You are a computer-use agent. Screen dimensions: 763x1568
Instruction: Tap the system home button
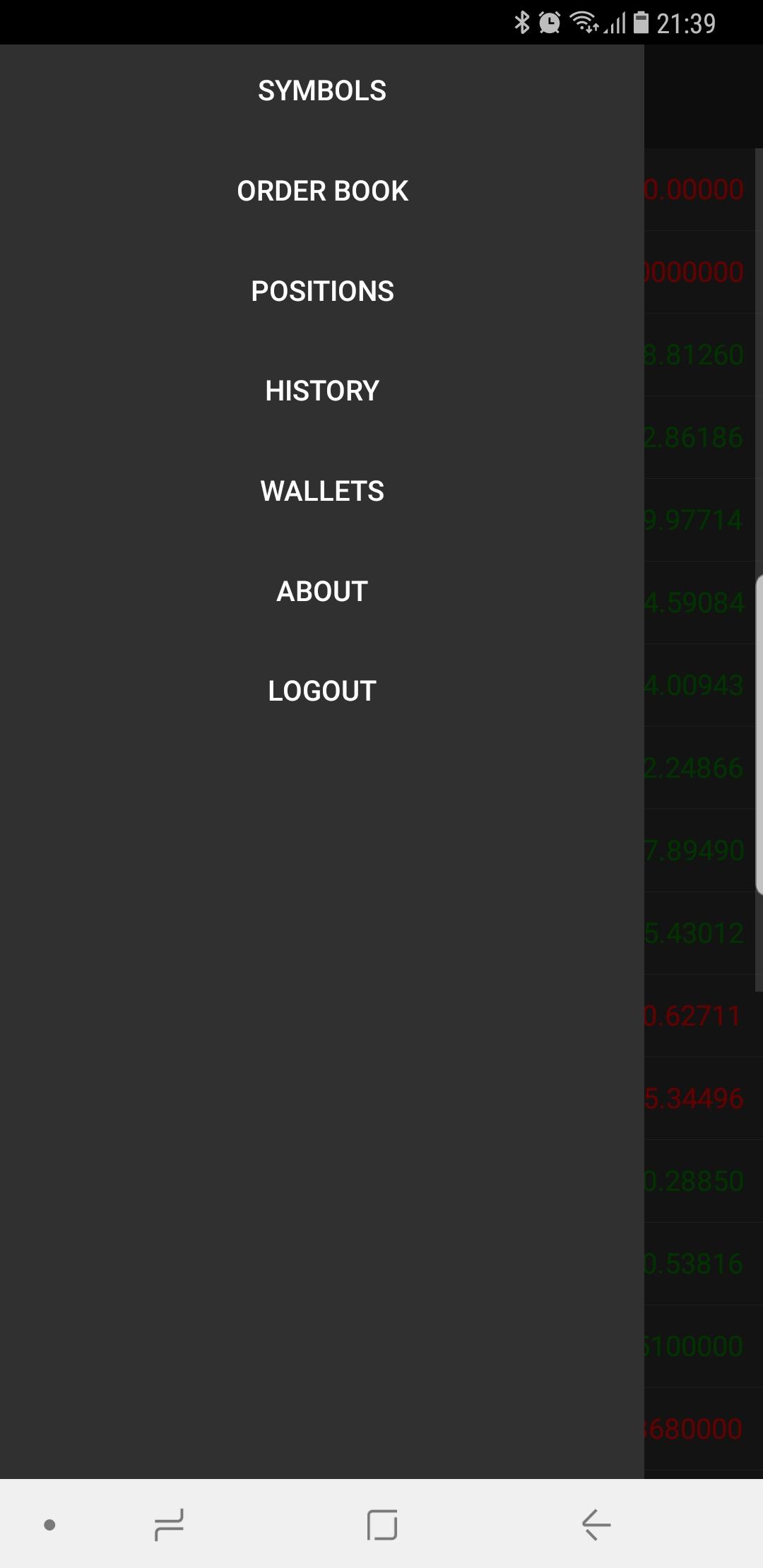tap(382, 1524)
